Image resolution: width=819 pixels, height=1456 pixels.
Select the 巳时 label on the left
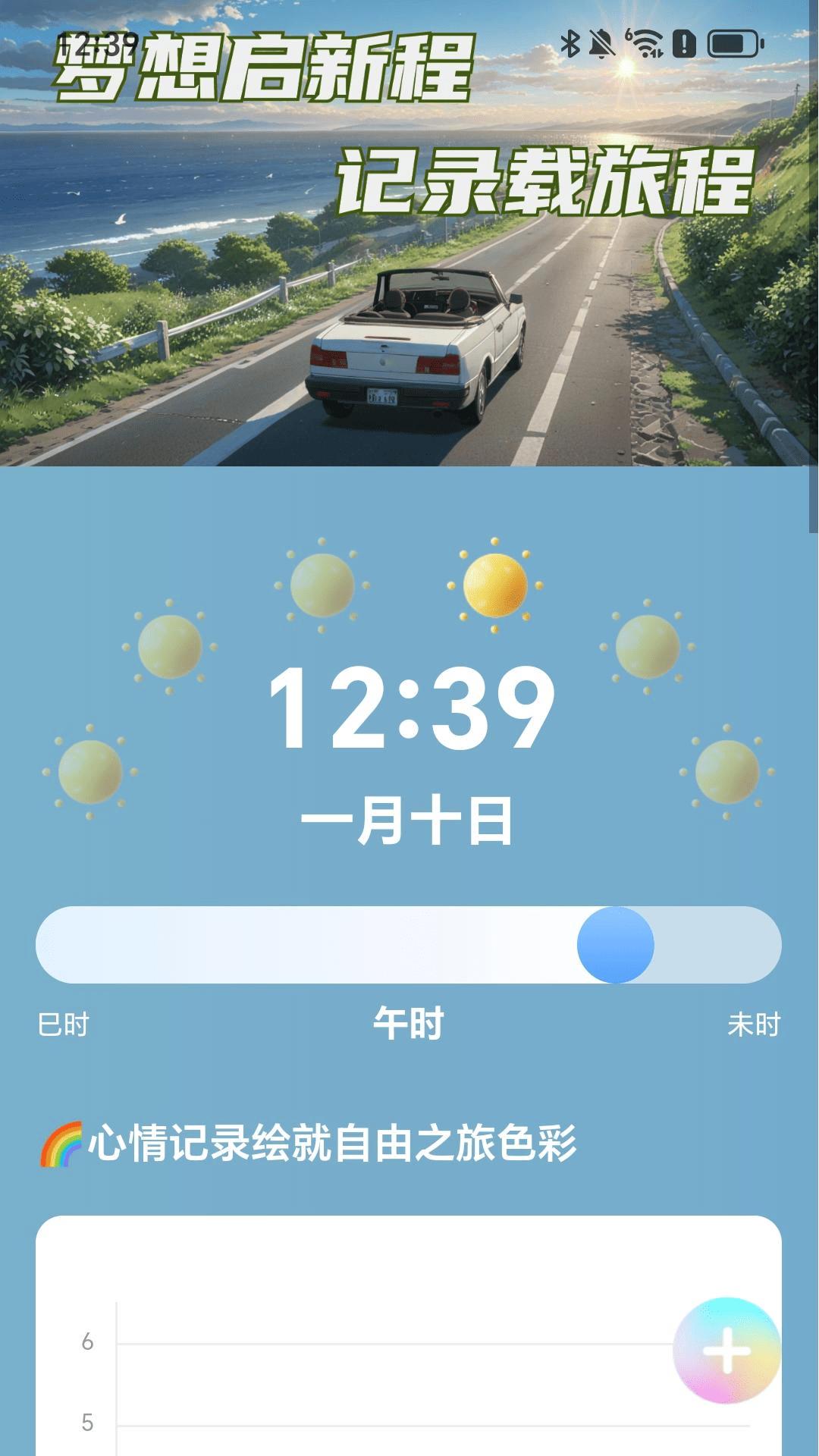[x=61, y=1024]
